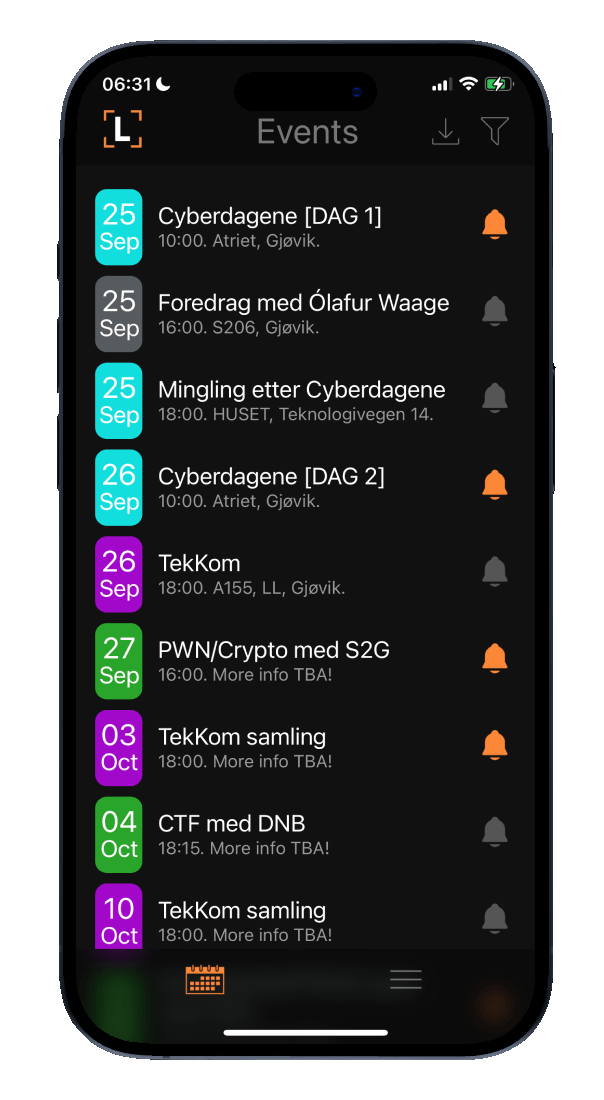Enable the bell for TekKom 26 Sep

(x=494, y=572)
